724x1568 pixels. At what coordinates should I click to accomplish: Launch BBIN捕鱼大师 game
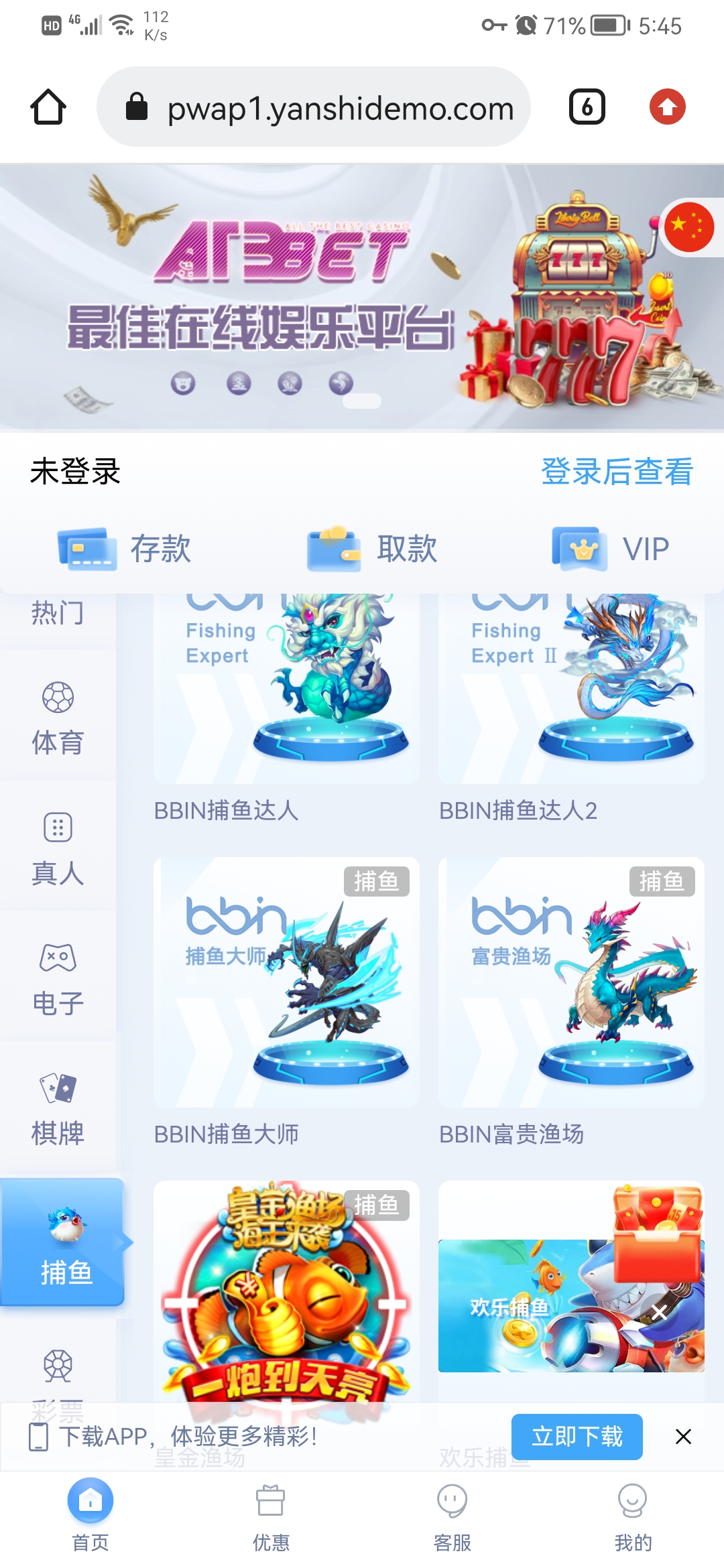(286, 983)
